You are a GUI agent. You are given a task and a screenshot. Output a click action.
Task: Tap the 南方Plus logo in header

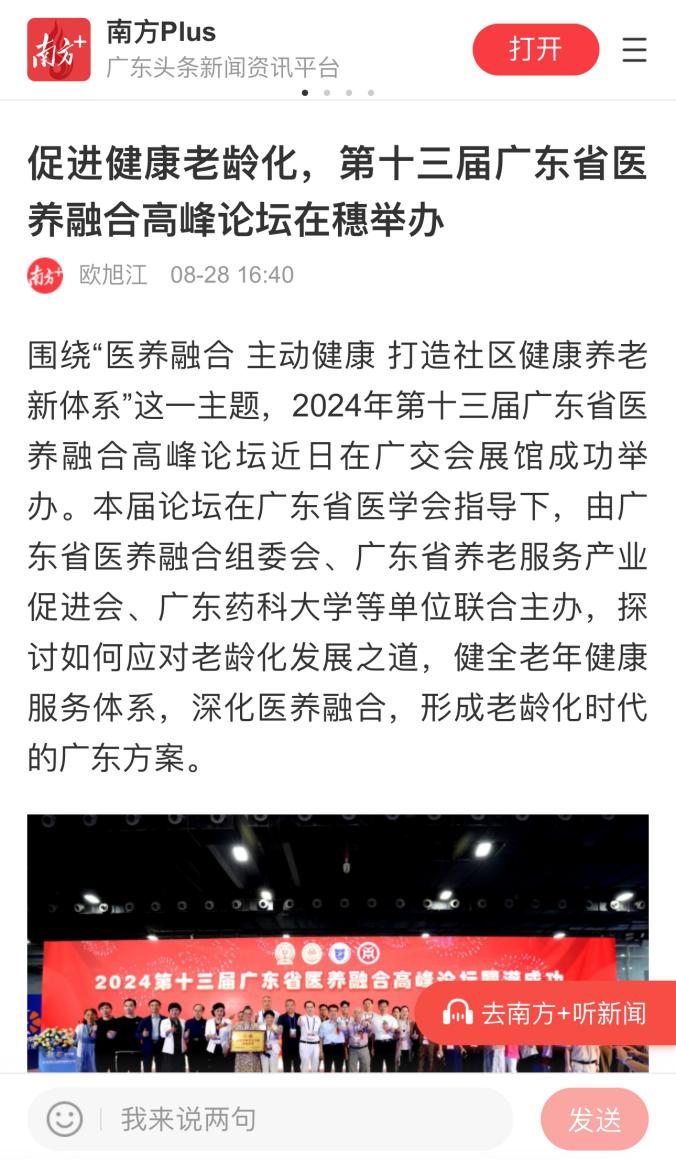58,49
